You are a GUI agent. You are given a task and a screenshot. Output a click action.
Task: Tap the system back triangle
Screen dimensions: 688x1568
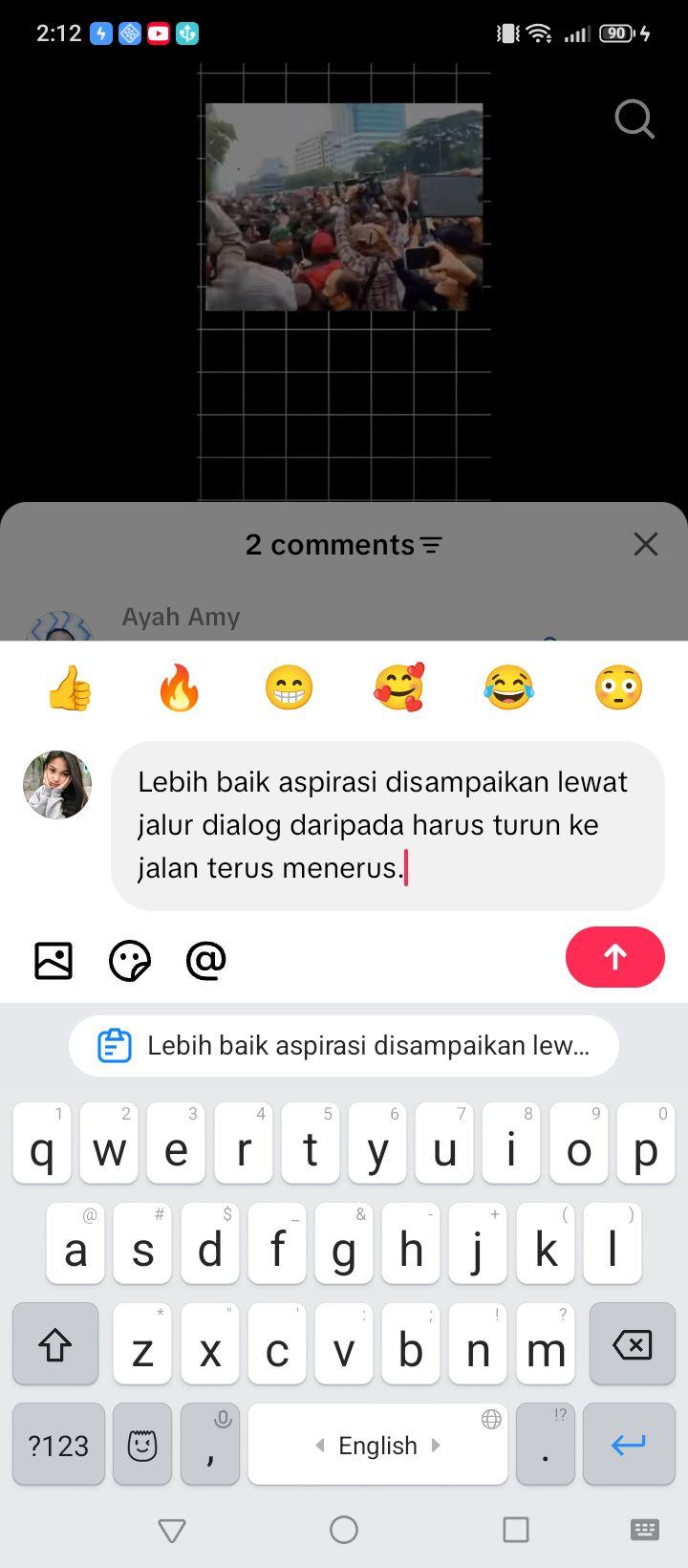click(x=172, y=1531)
